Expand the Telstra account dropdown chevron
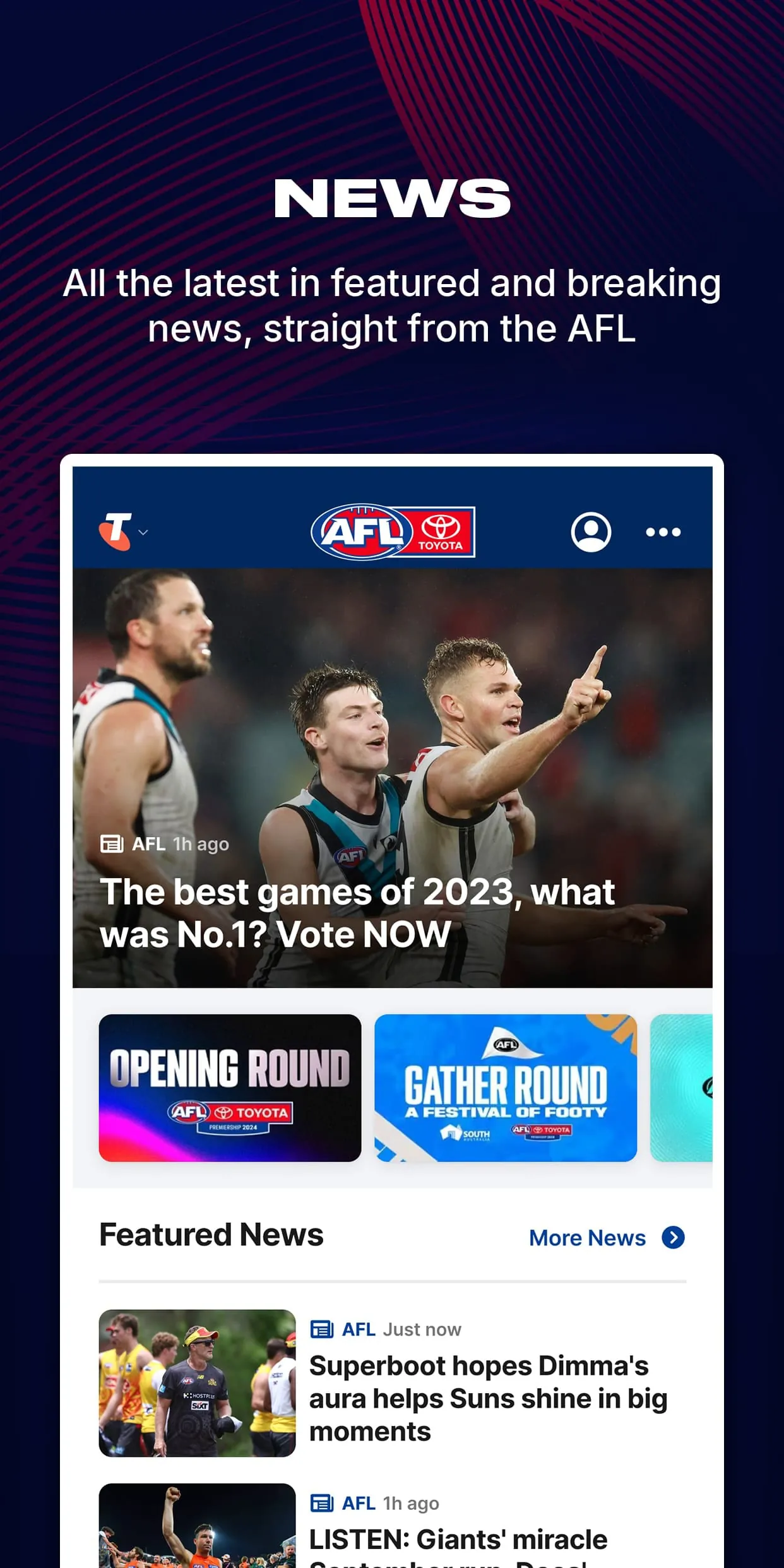Image resolution: width=784 pixels, height=1568 pixels. 143,533
